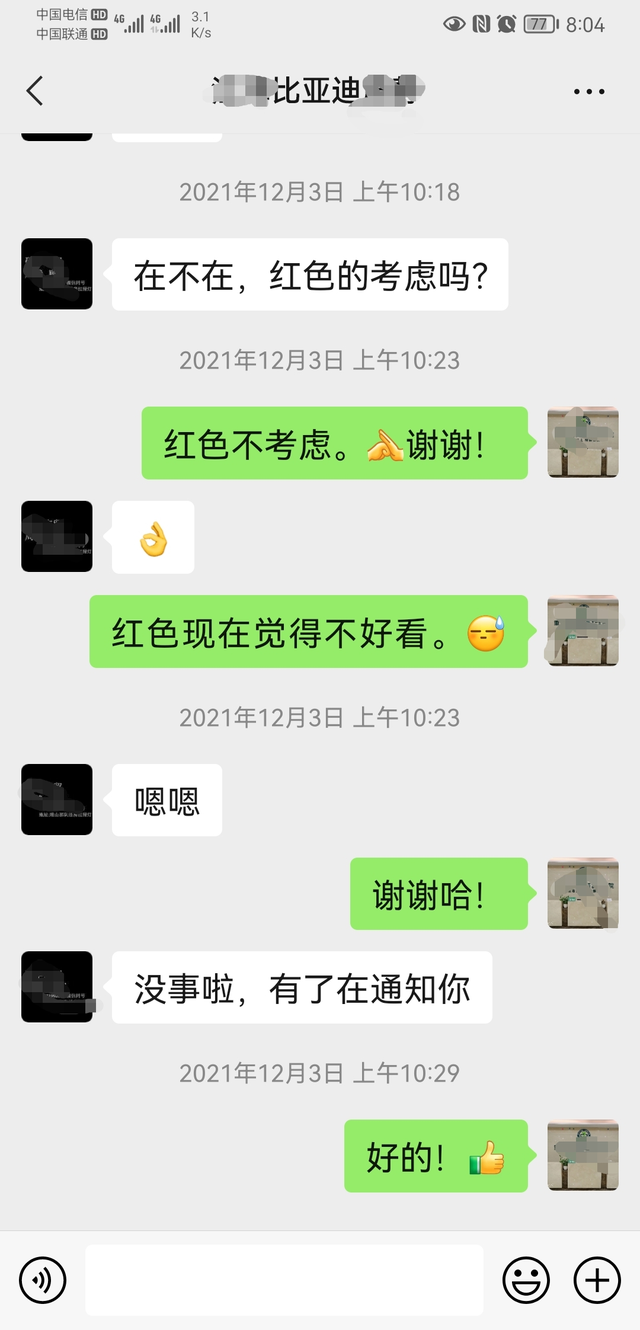640x1330 pixels.
Task: Open the chat's three-dot options menu
Action: coord(589,91)
